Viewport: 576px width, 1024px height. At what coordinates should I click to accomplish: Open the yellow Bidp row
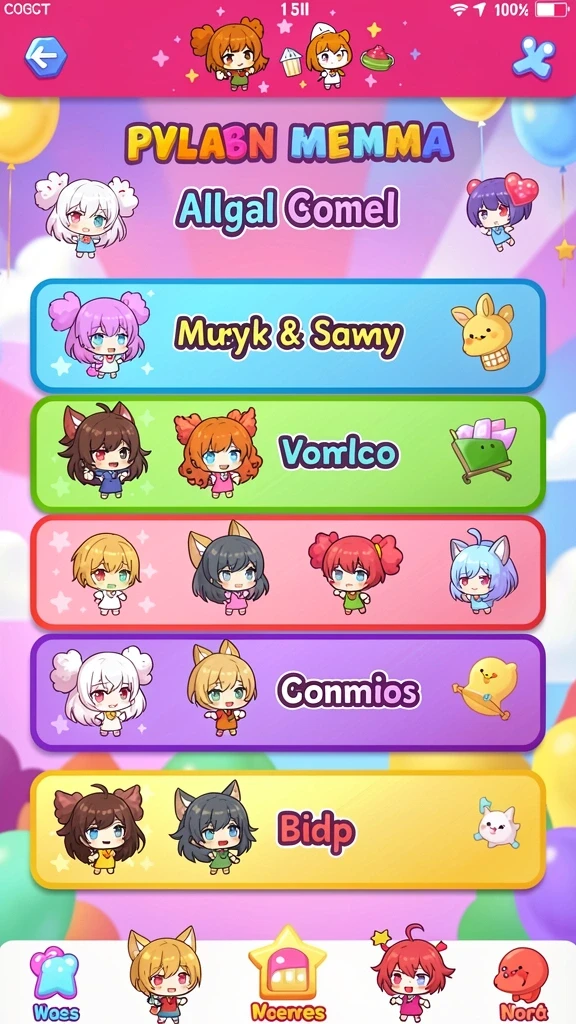288,829
